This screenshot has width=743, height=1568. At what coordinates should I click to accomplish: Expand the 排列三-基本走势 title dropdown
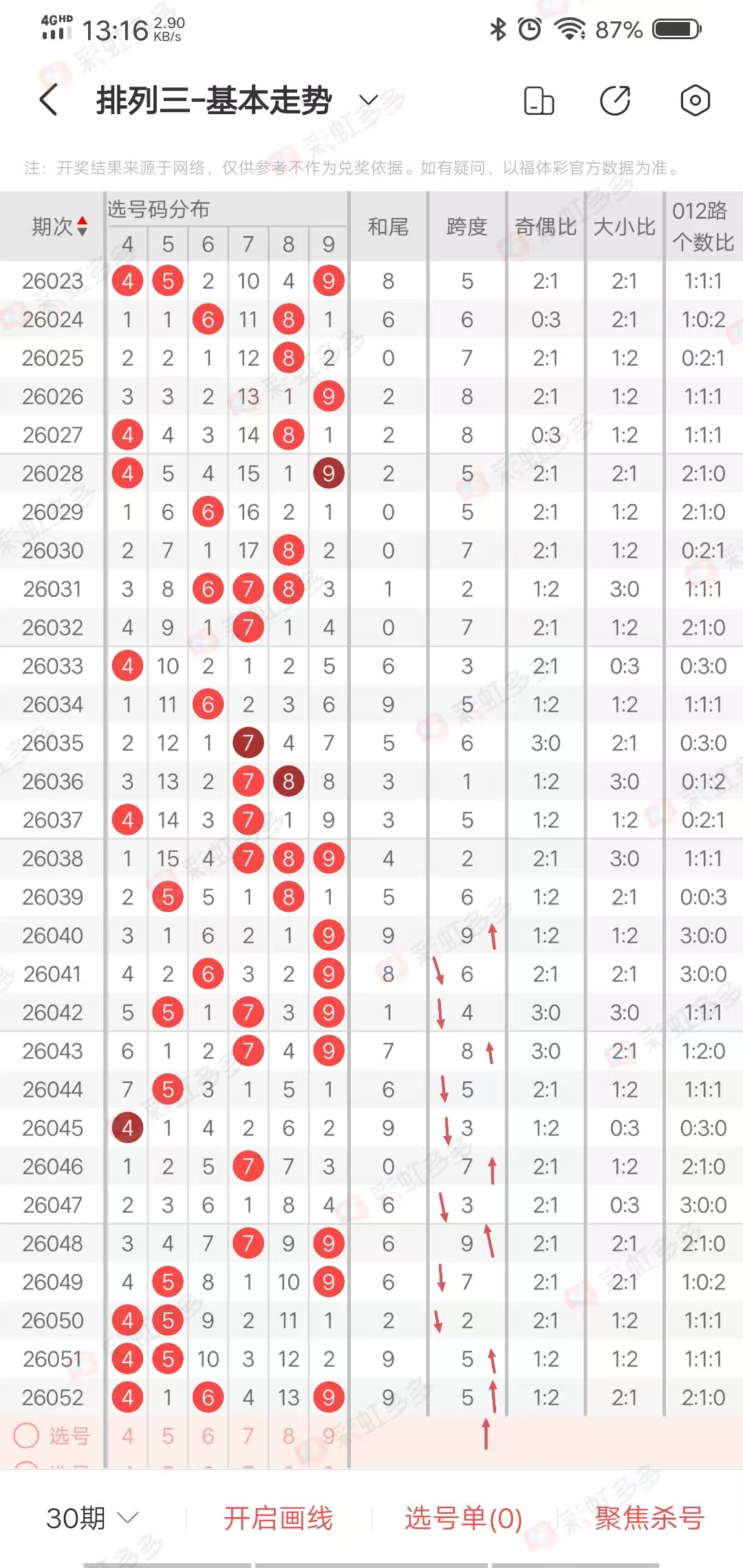[369, 100]
